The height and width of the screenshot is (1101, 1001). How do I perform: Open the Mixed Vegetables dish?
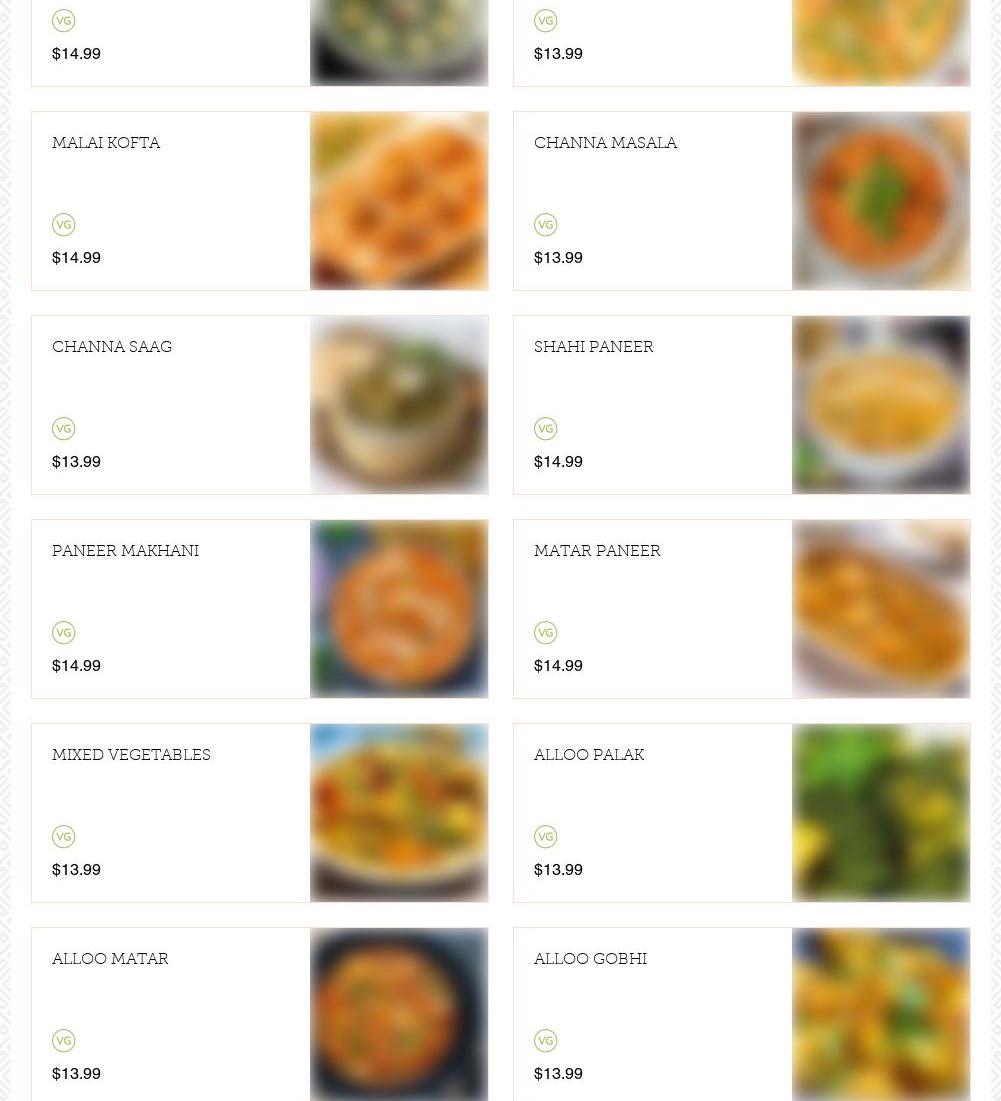pyautogui.click(x=131, y=756)
